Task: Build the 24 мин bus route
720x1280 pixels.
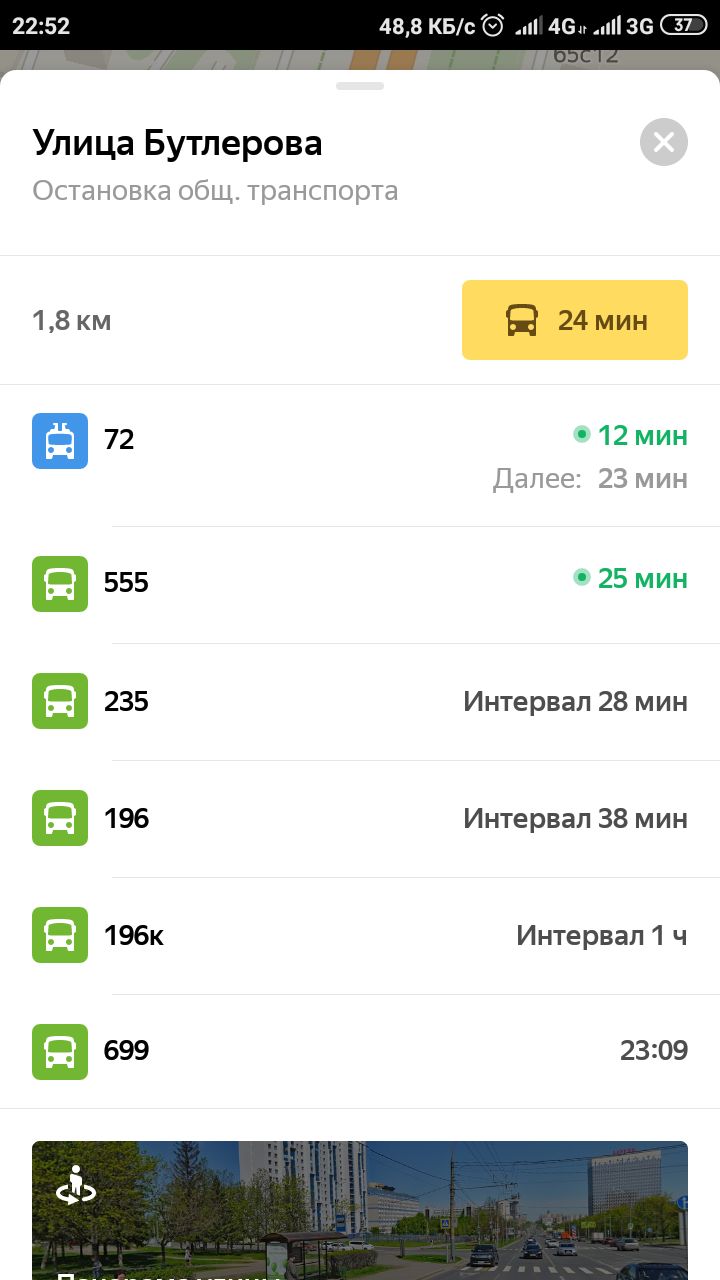Action: (x=575, y=320)
